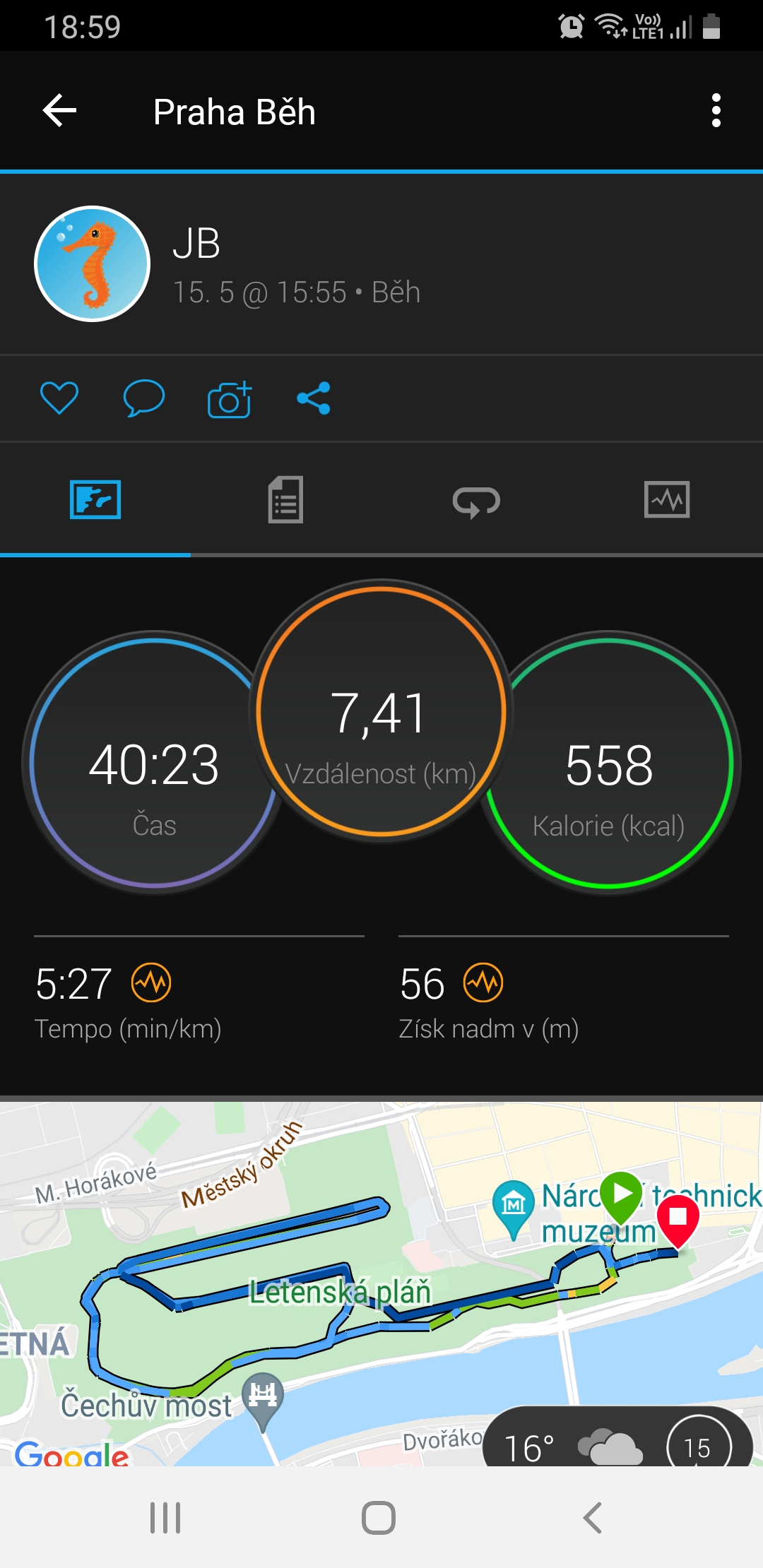Open the three-dot overflow menu
This screenshot has width=763, height=1568.
click(x=716, y=111)
